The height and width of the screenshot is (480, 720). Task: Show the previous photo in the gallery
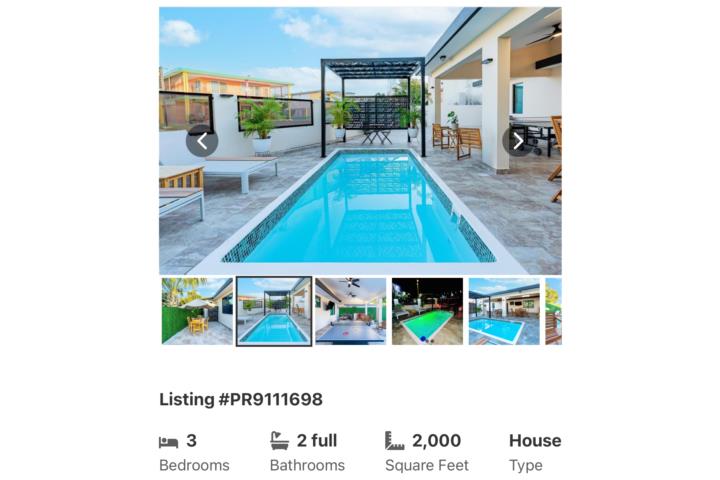(x=202, y=141)
